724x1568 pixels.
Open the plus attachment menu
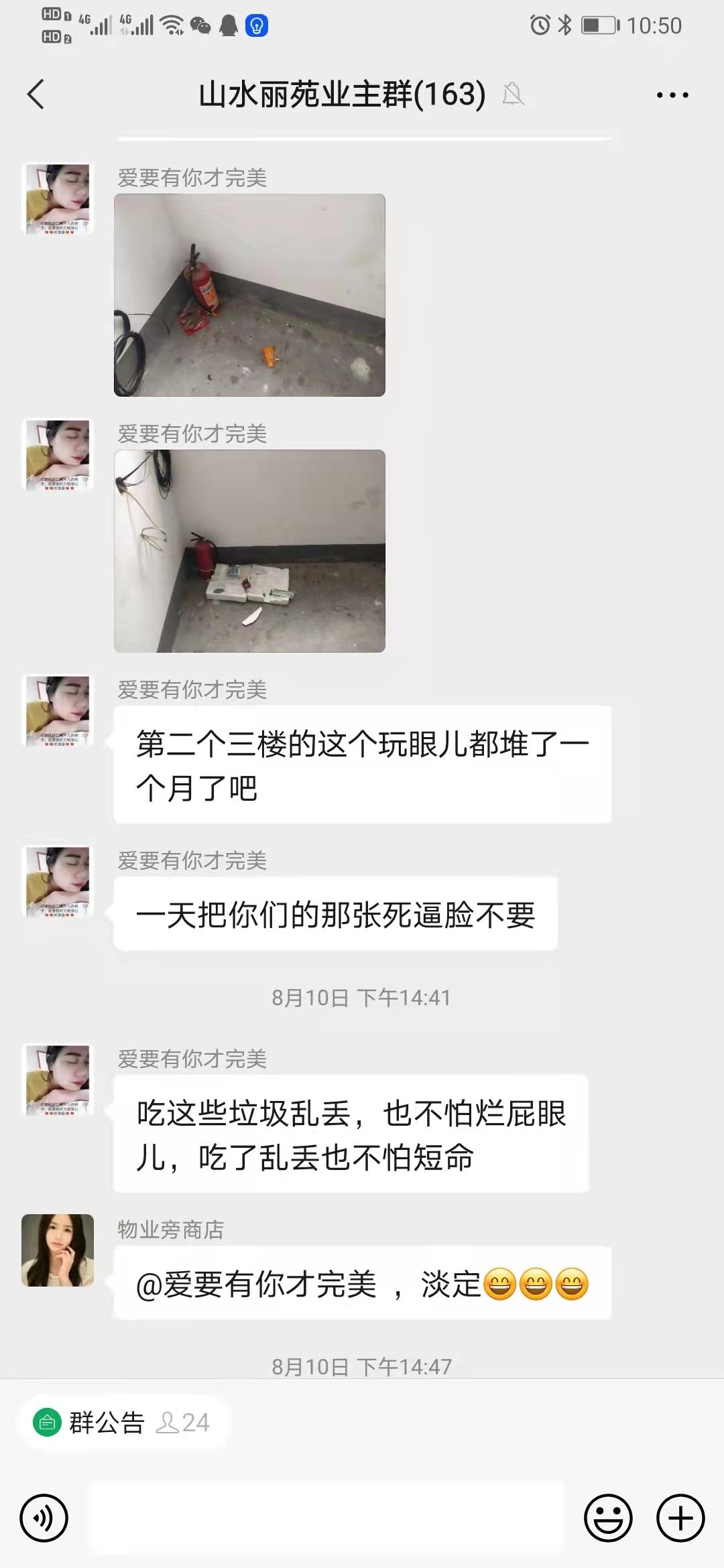pyautogui.click(x=680, y=1518)
